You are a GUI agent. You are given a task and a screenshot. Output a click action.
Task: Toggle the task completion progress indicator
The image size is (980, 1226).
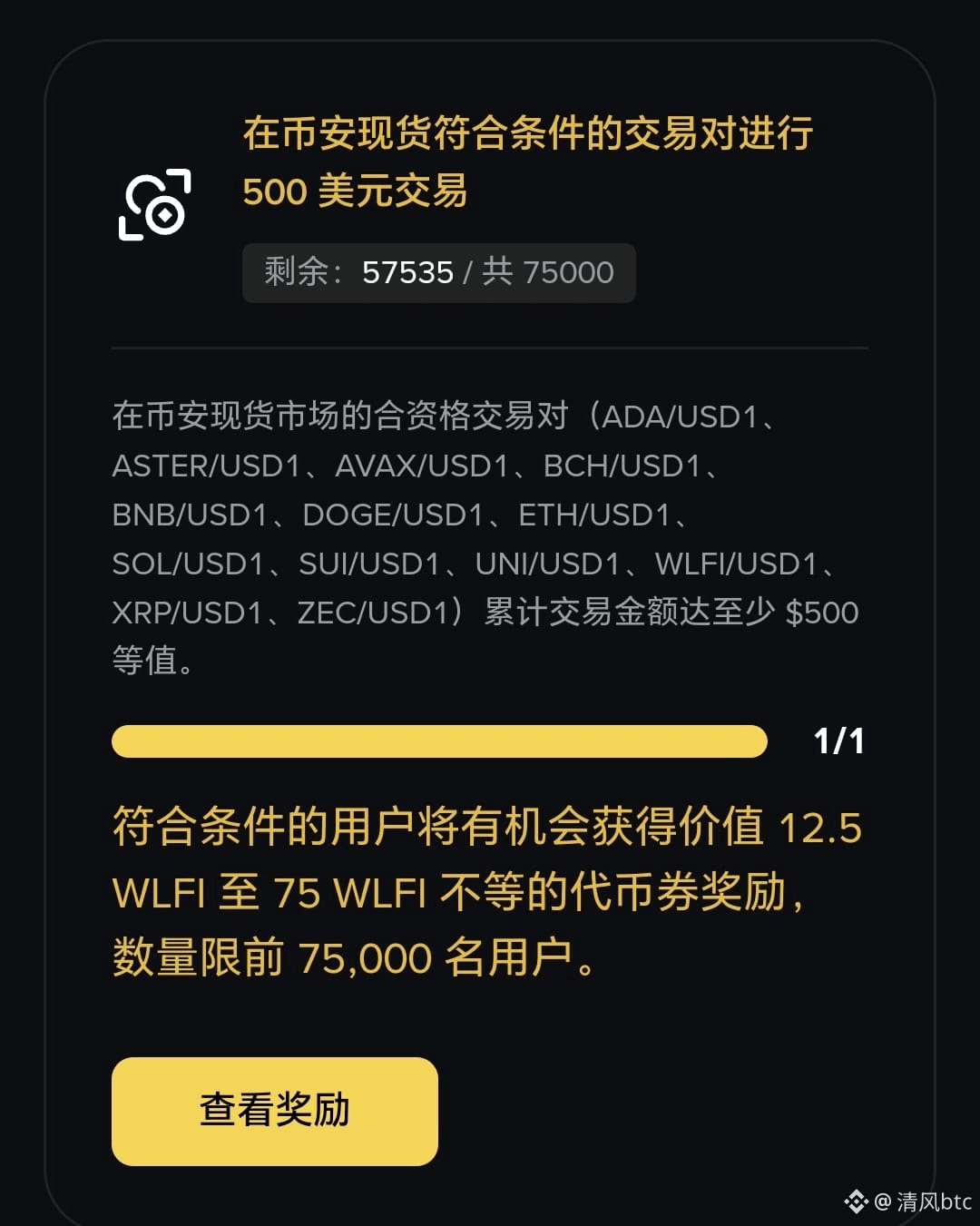click(x=438, y=742)
